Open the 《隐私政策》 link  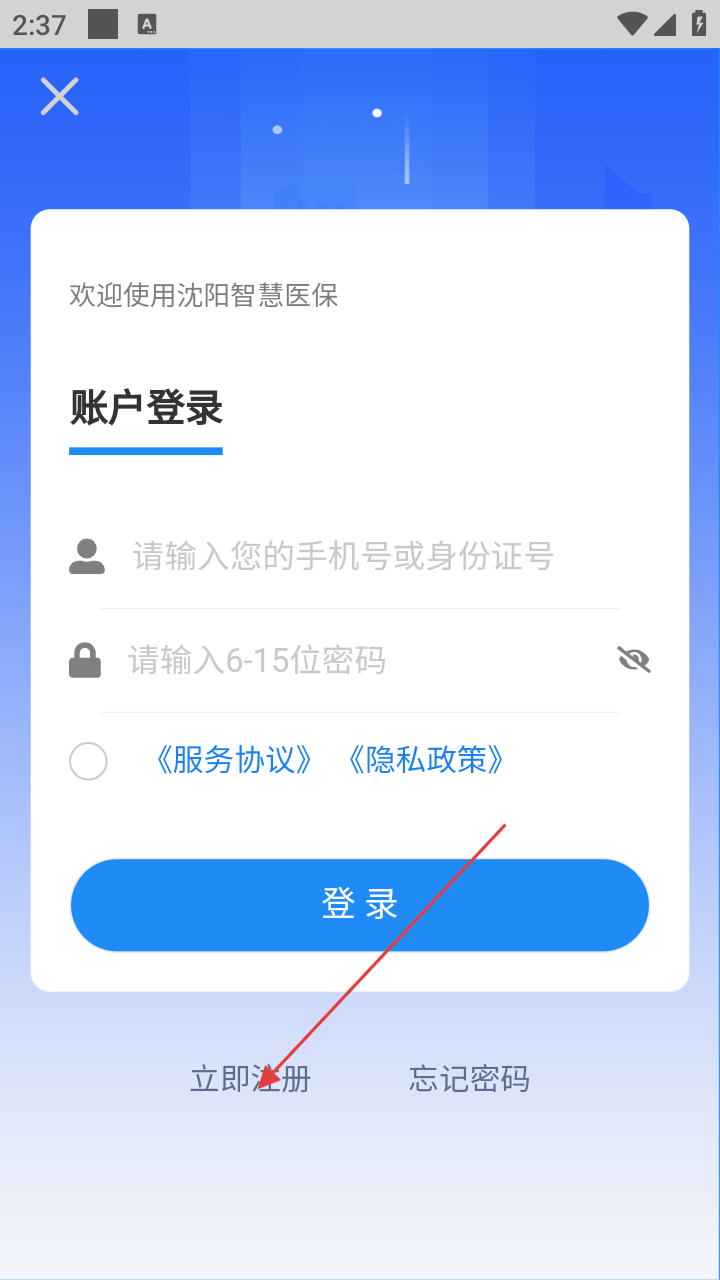[426, 760]
